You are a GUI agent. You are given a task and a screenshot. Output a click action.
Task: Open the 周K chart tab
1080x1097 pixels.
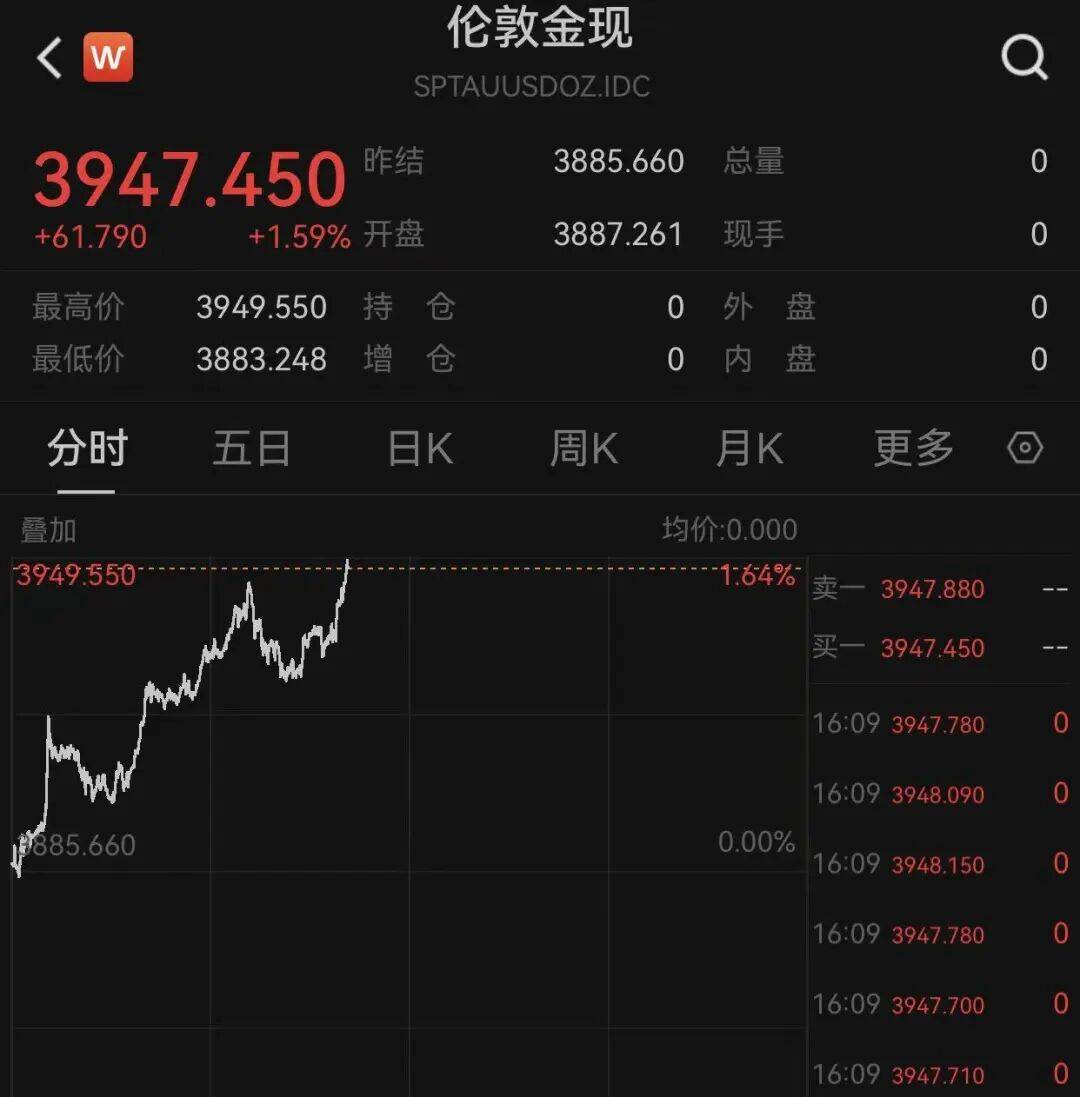(584, 449)
